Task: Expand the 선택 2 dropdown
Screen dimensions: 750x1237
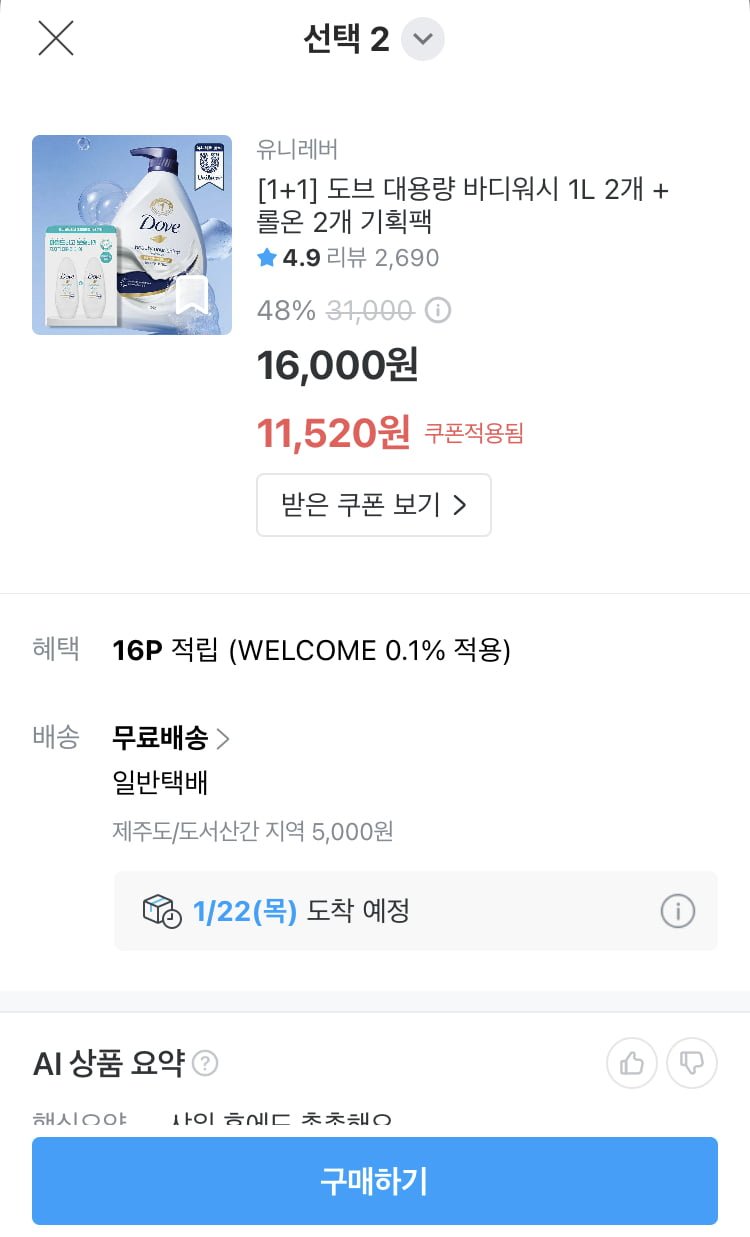Action: coord(422,40)
